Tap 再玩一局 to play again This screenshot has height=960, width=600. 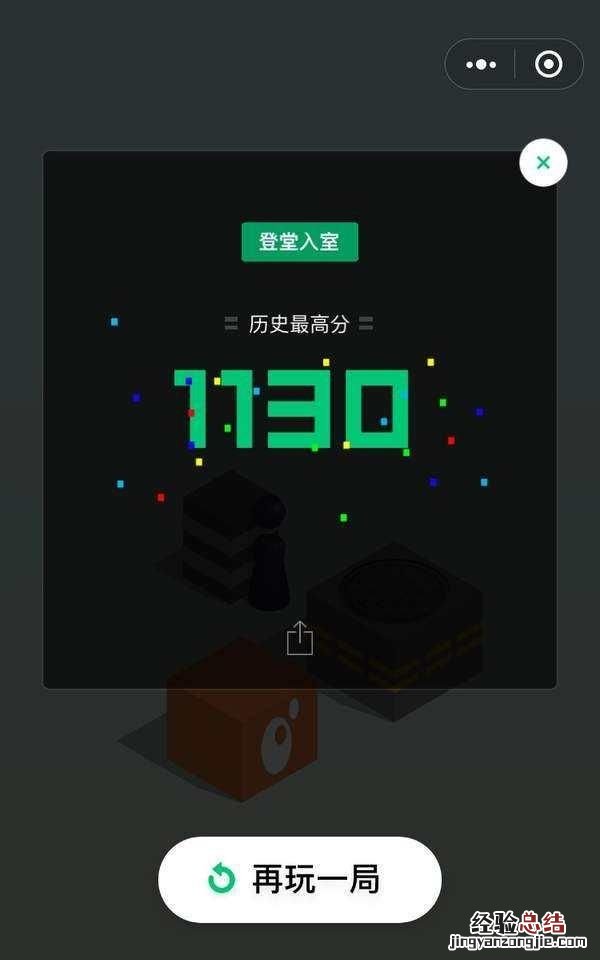coord(299,880)
